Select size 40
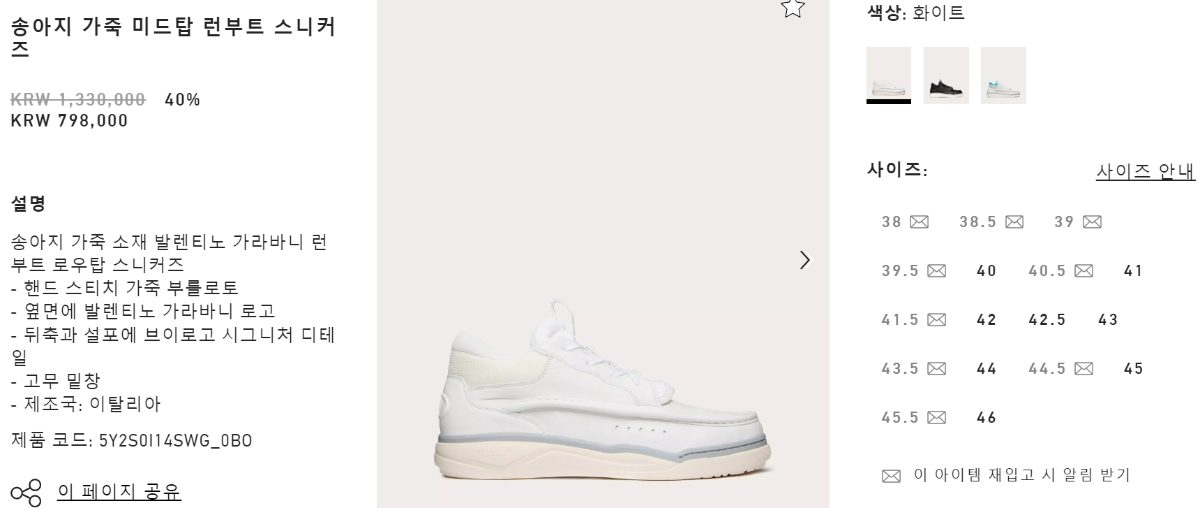Image resolution: width=1200 pixels, height=508 pixels. tap(986, 271)
